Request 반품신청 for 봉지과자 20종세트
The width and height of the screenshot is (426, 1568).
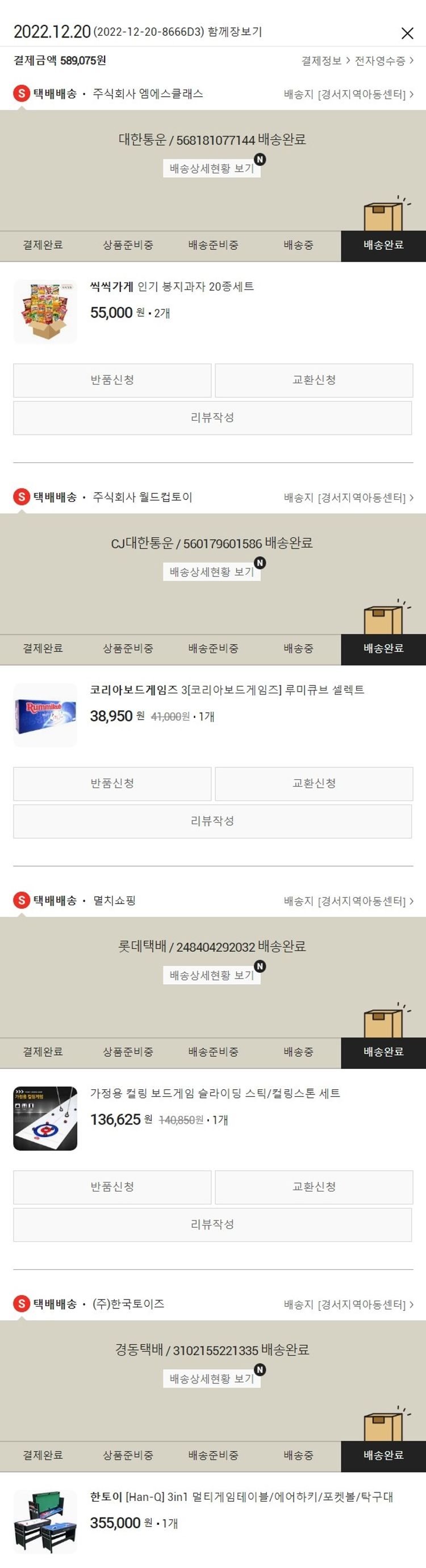[112, 380]
